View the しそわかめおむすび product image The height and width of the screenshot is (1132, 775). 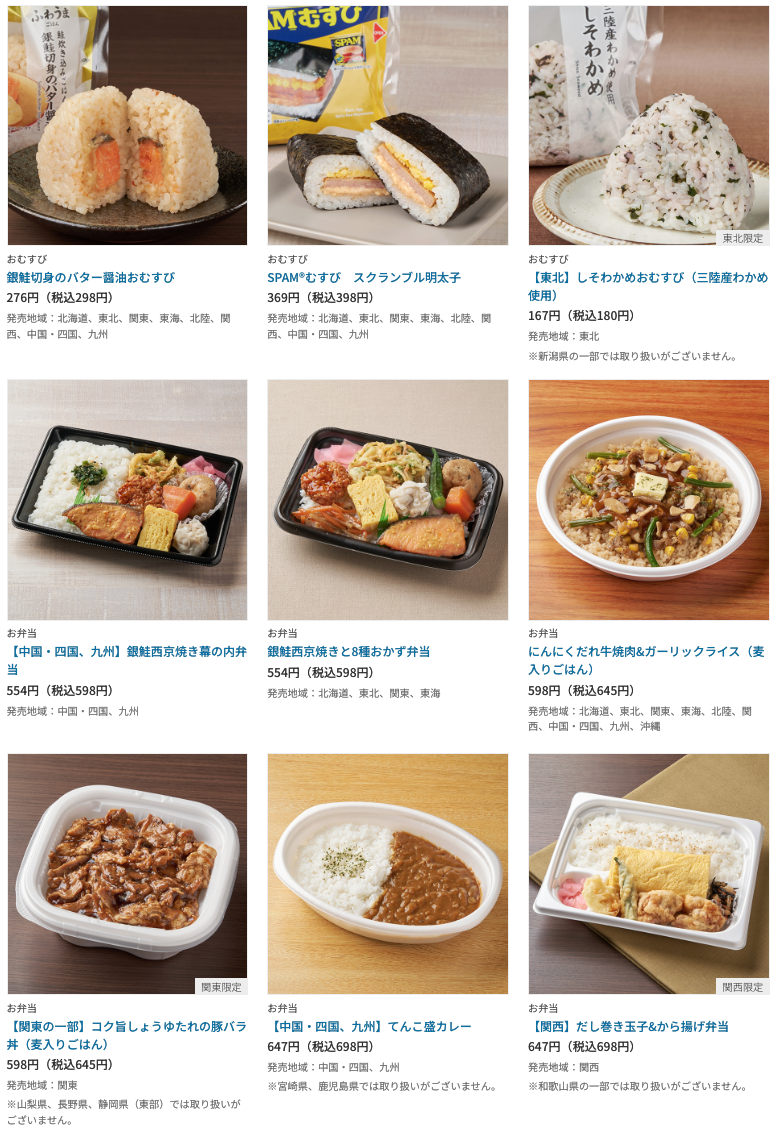(648, 125)
